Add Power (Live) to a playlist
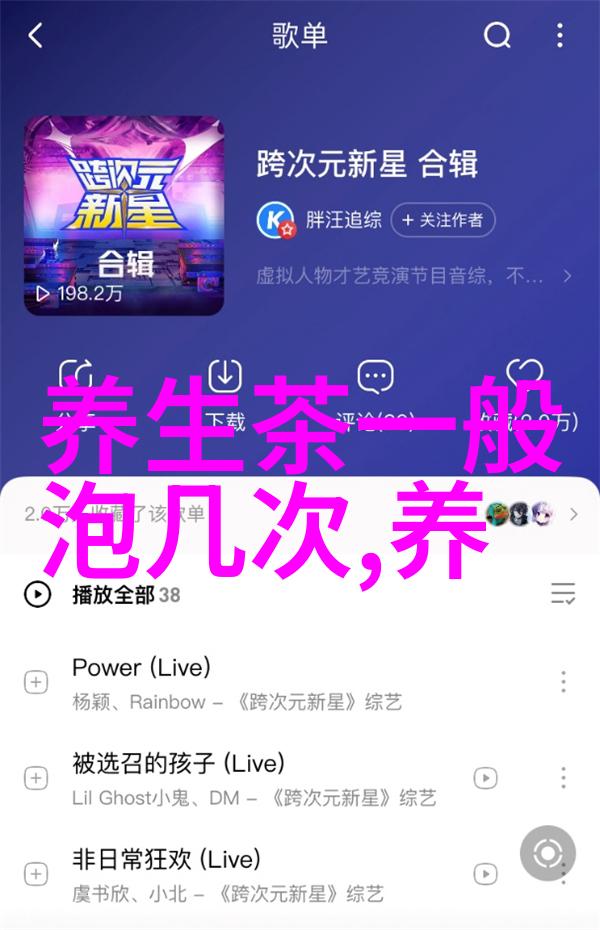Screen dimensions: 600x930 click(x=36, y=683)
